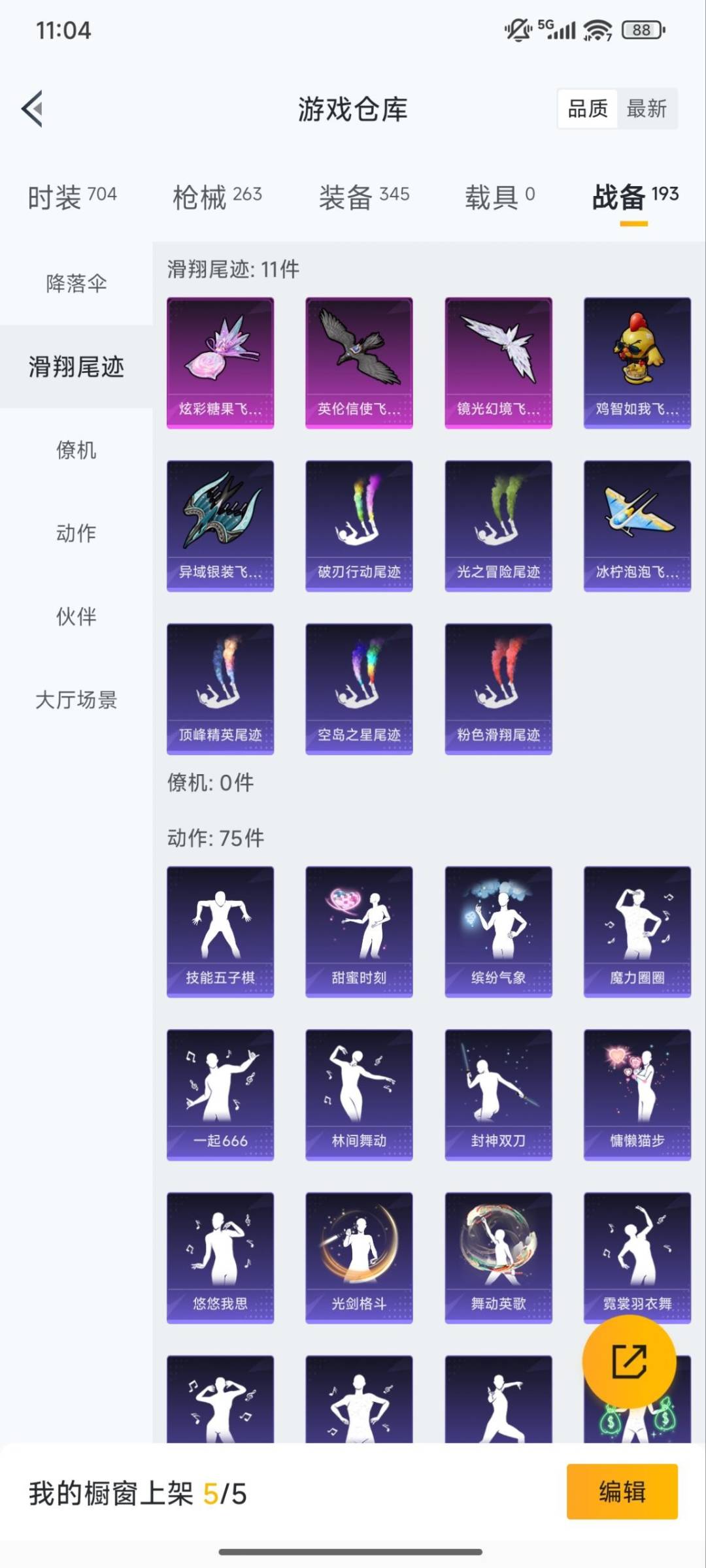The width and height of the screenshot is (706, 1568).
Task: Open the 空岛之星尾迹 thumbnail
Action: tap(358, 688)
